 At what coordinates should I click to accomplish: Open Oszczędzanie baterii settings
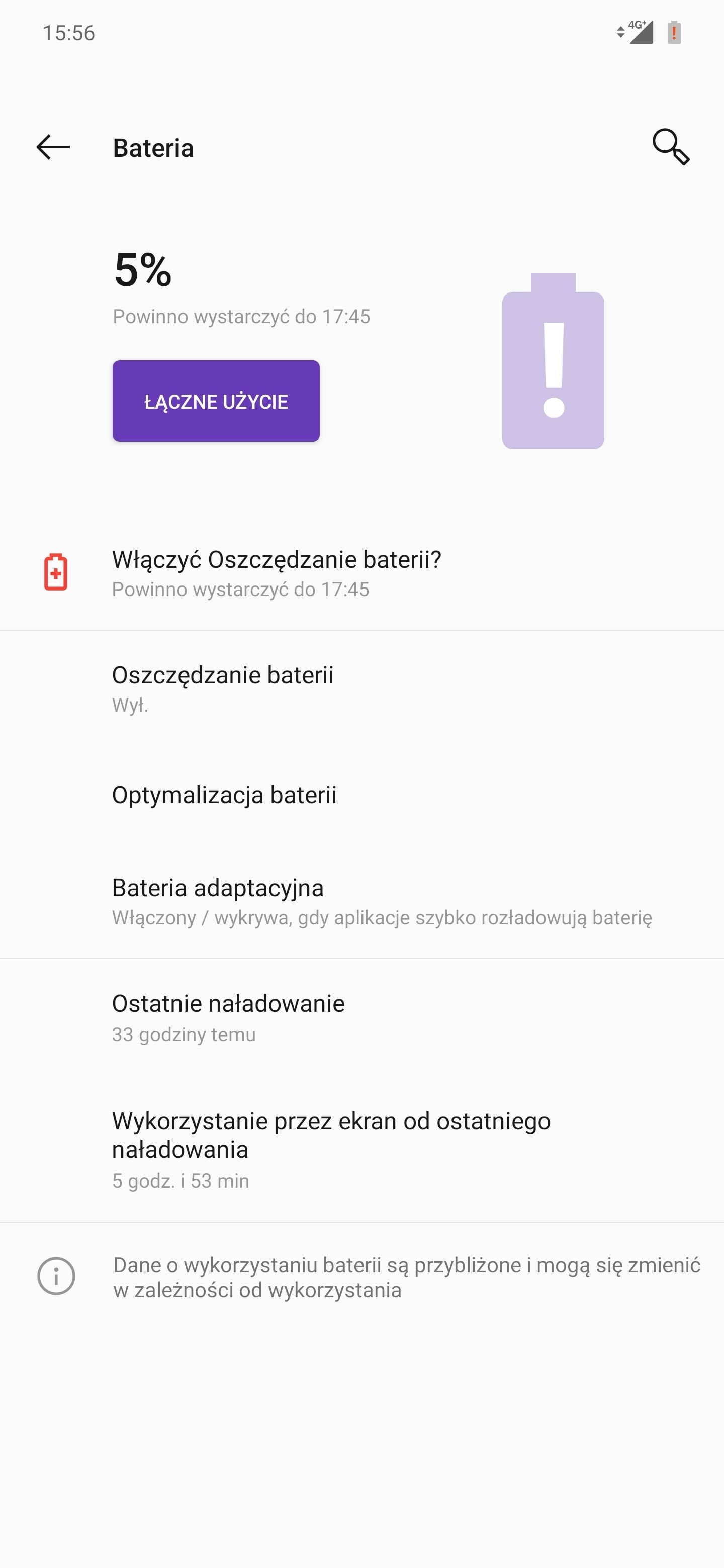point(361,689)
